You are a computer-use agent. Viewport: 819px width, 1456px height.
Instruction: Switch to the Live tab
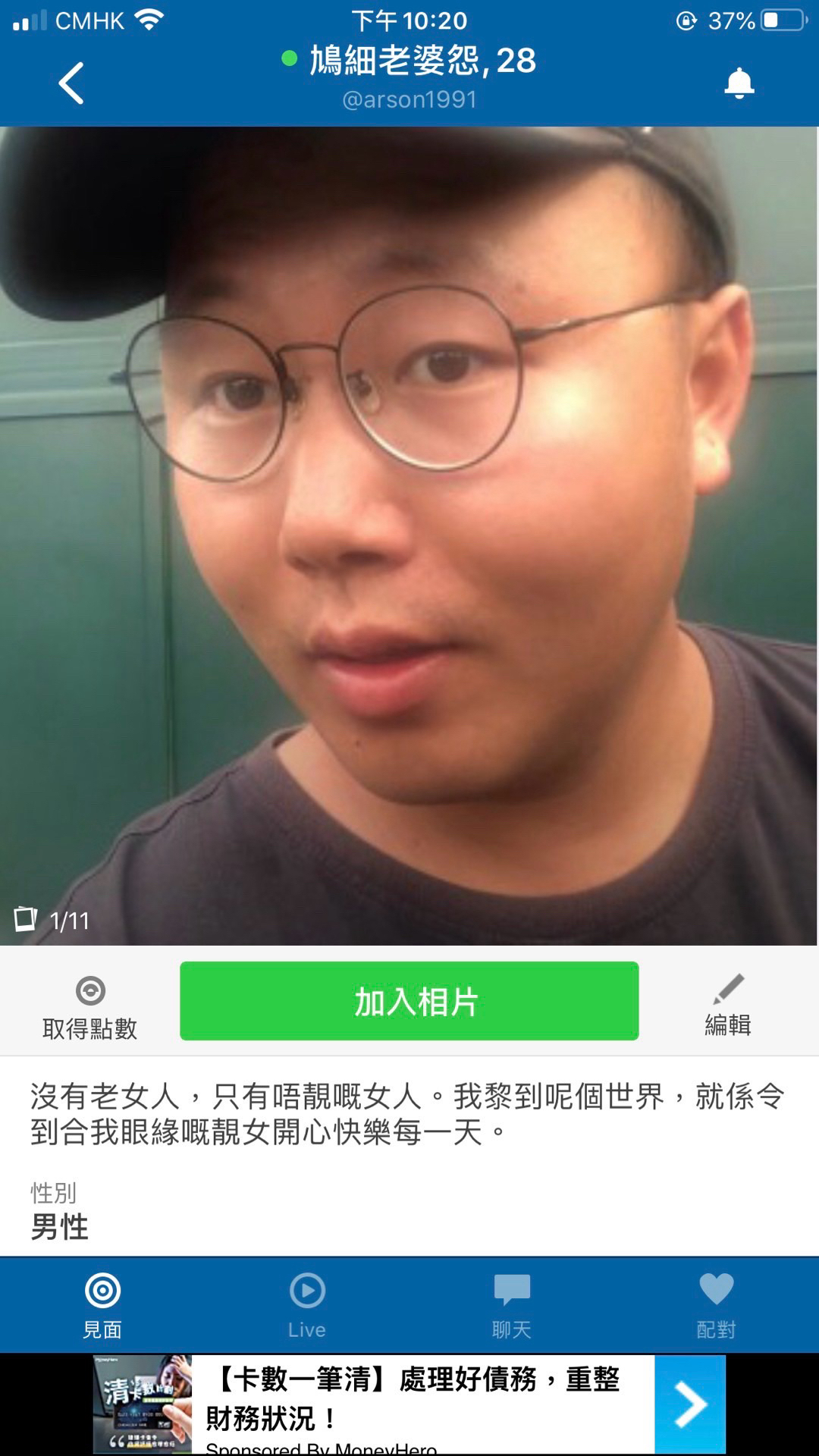click(x=307, y=1306)
